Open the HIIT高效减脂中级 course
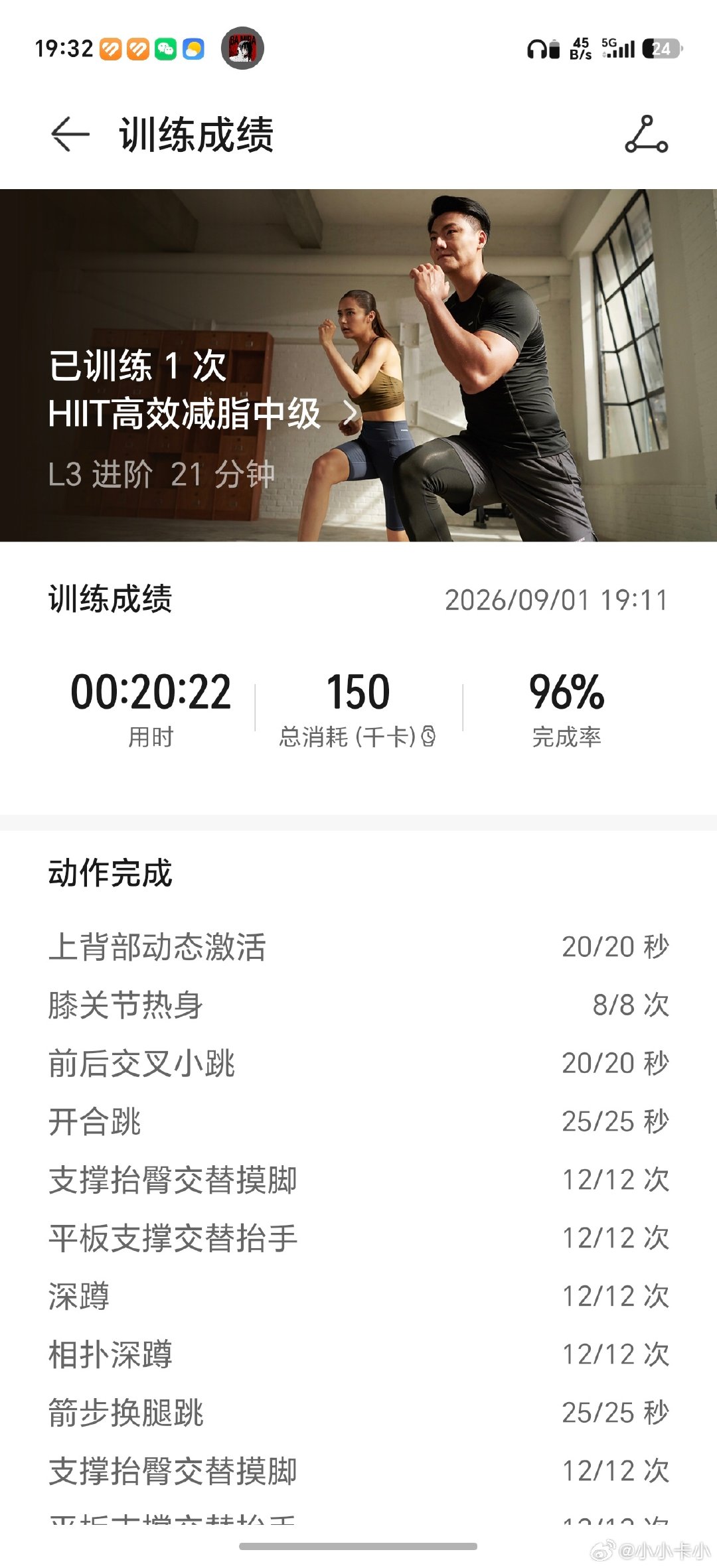717x1568 pixels. tap(203, 414)
